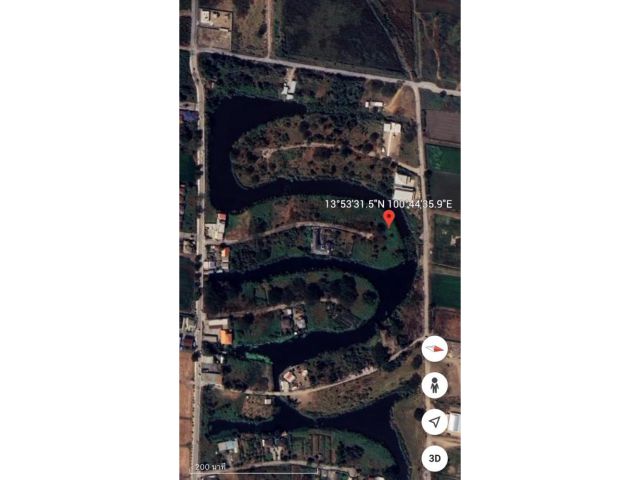
Task: Tap the compass to reset north
Action: click(x=434, y=349)
